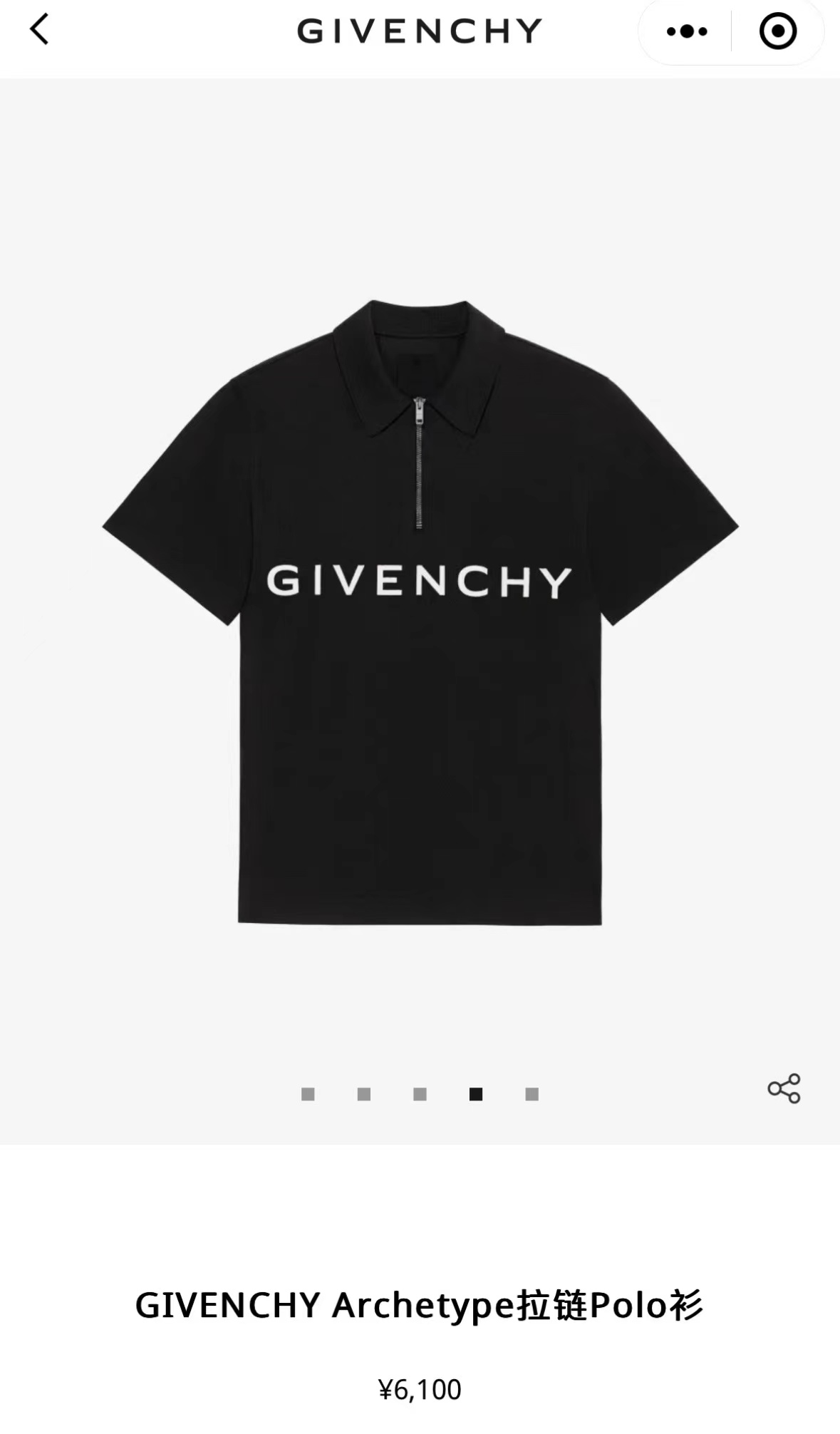Image resolution: width=840 pixels, height=1434 pixels.
Task: Jump to the fifth product image dot
Action: pos(532,1094)
